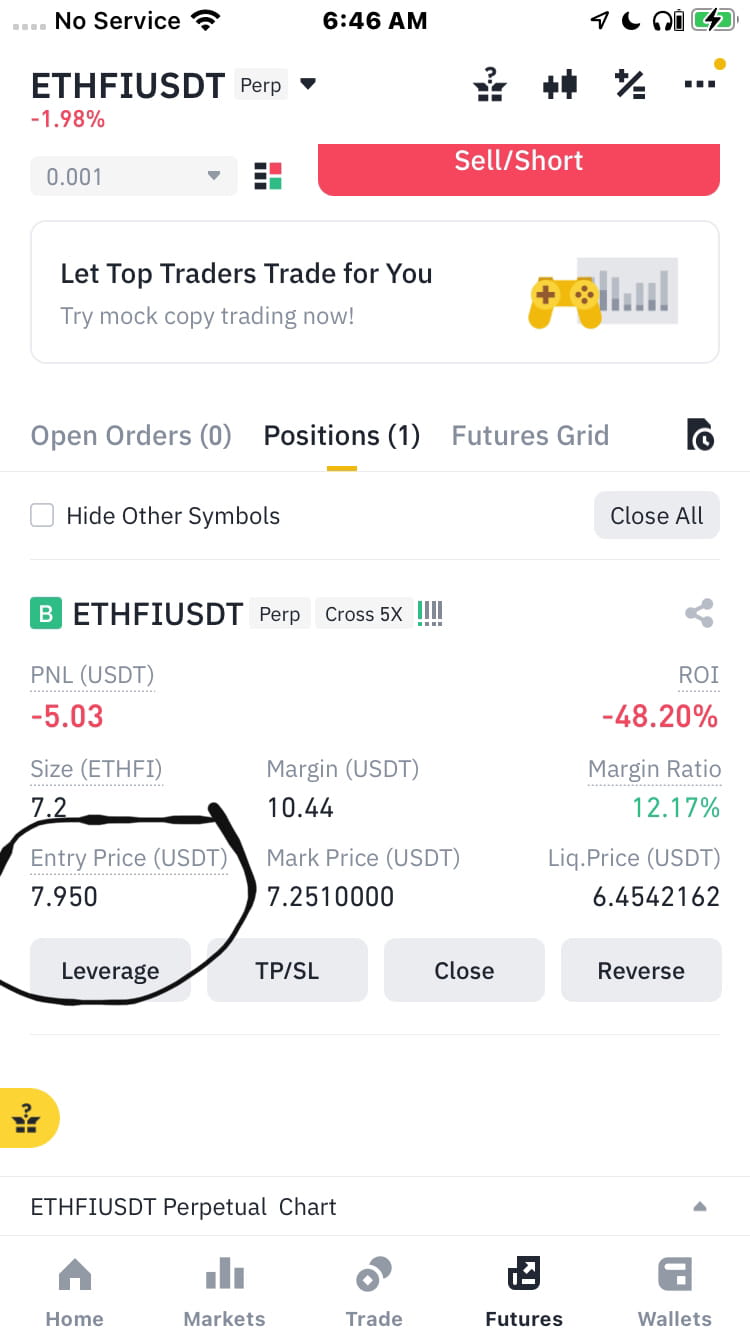Image resolution: width=750 pixels, height=1334 pixels.
Task: Switch to the Open Orders tab
Action: 130,435
